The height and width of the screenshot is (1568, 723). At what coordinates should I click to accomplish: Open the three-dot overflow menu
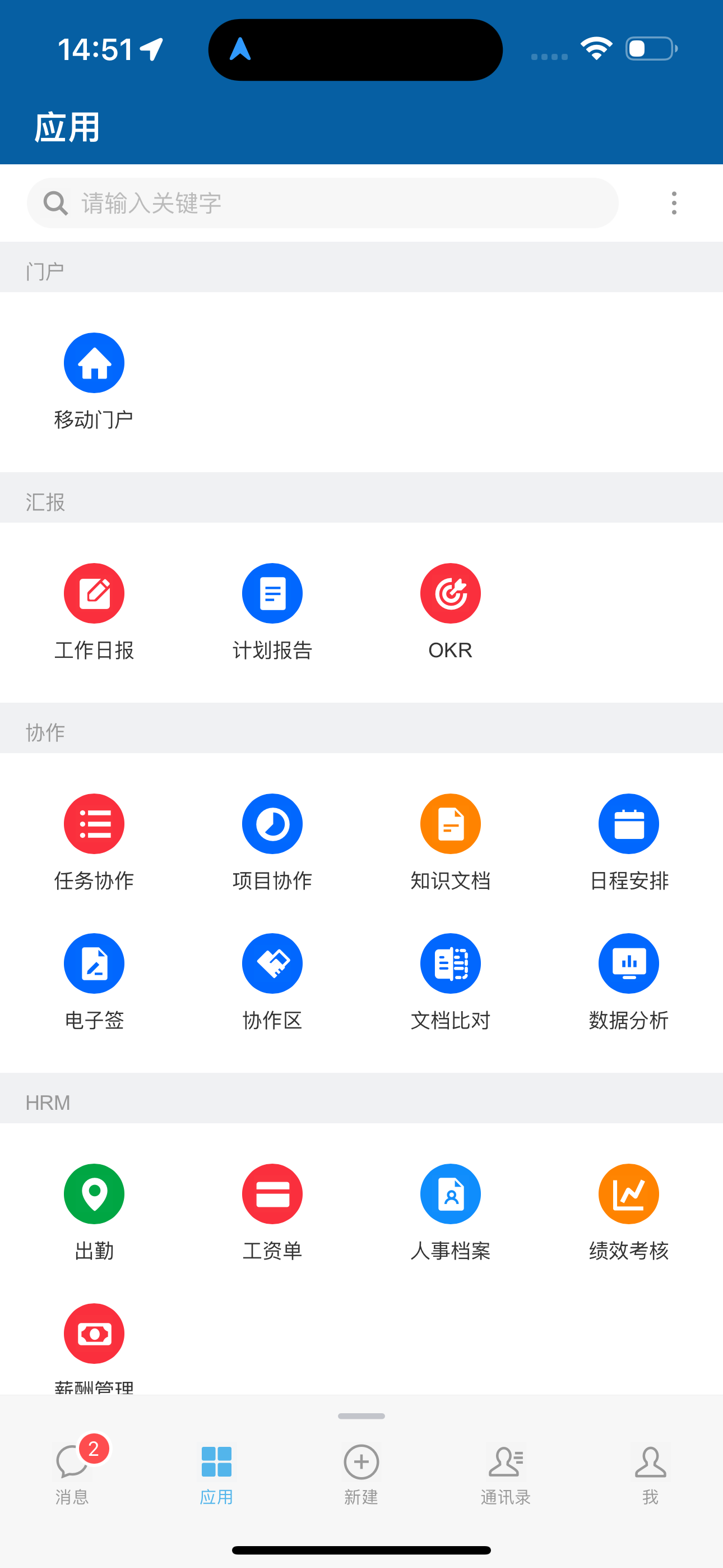[x=674, y=202]
